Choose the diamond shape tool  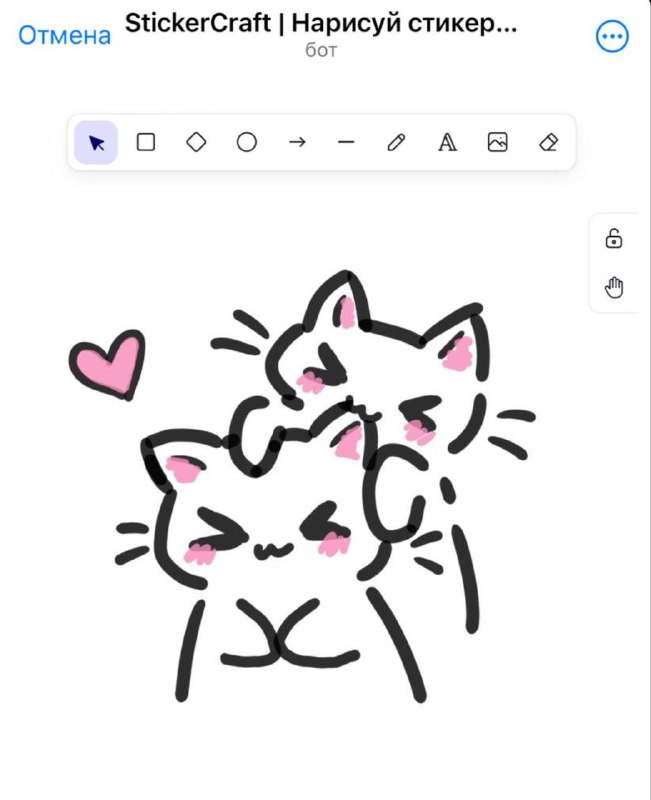196,143
